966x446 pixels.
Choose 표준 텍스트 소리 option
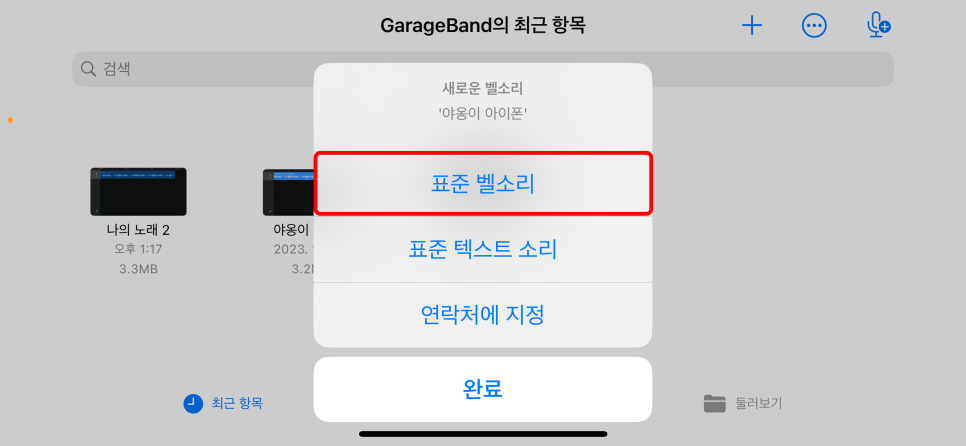coord(483,249)
